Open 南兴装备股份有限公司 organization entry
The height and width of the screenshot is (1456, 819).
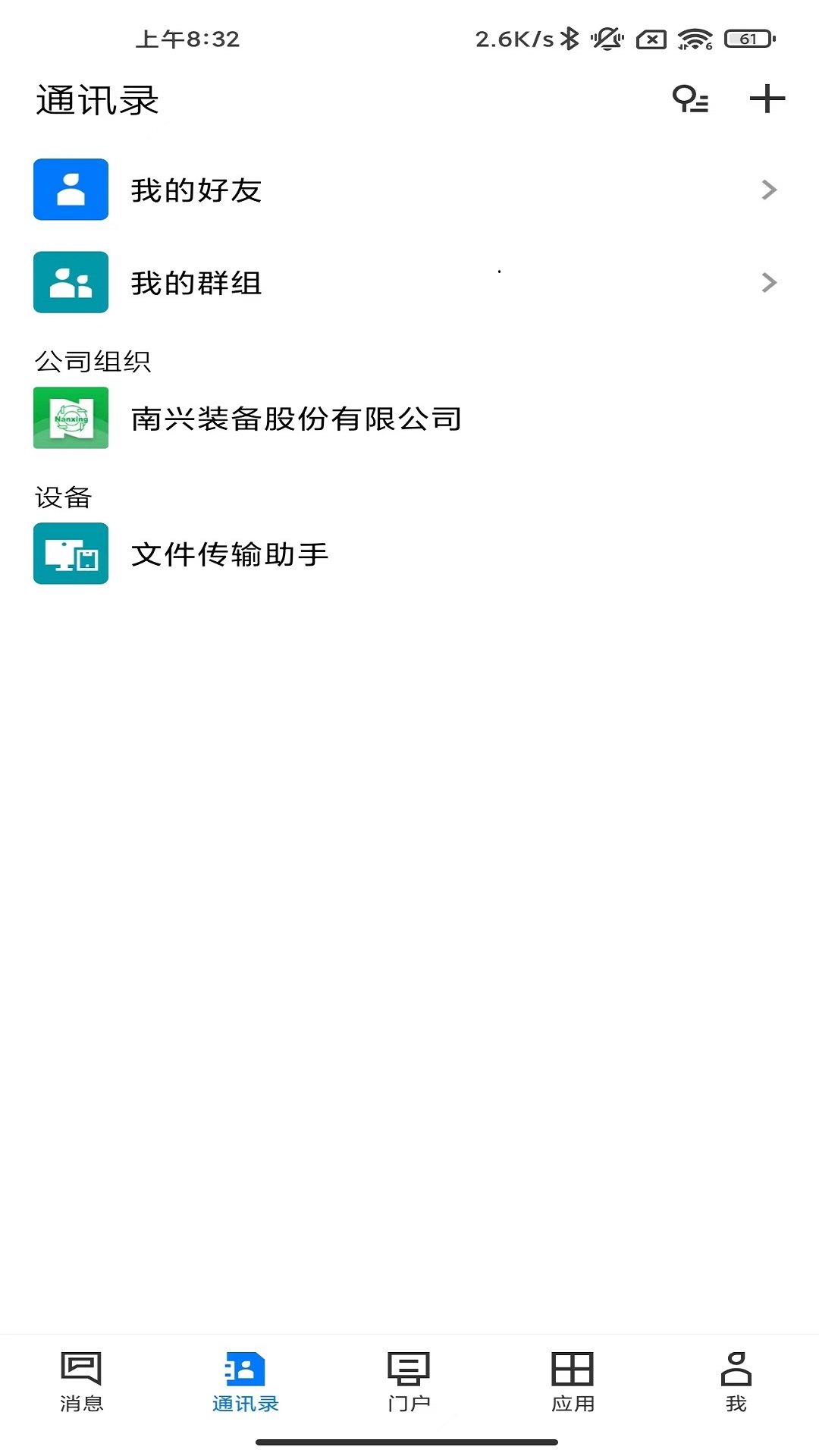(x=296, y=419)
